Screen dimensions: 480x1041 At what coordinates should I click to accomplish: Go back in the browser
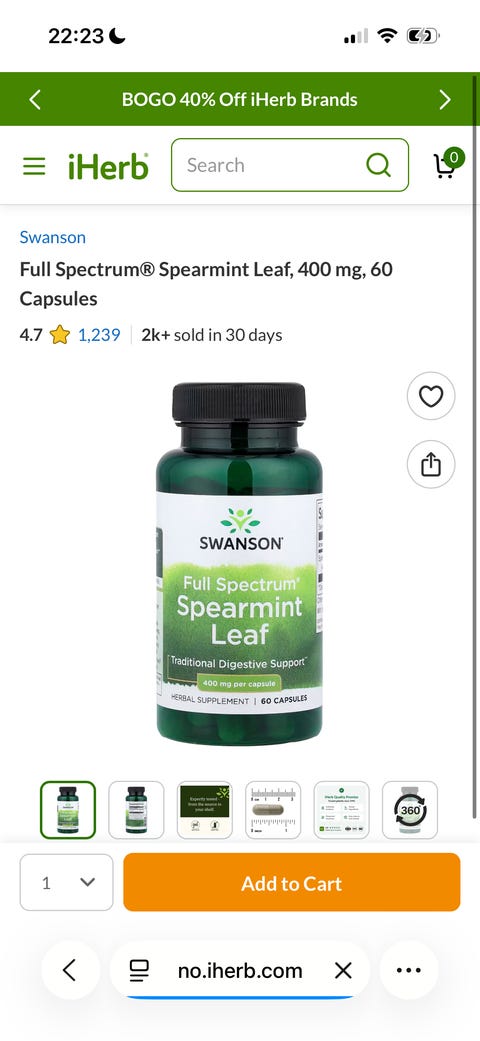coord(70,970)
